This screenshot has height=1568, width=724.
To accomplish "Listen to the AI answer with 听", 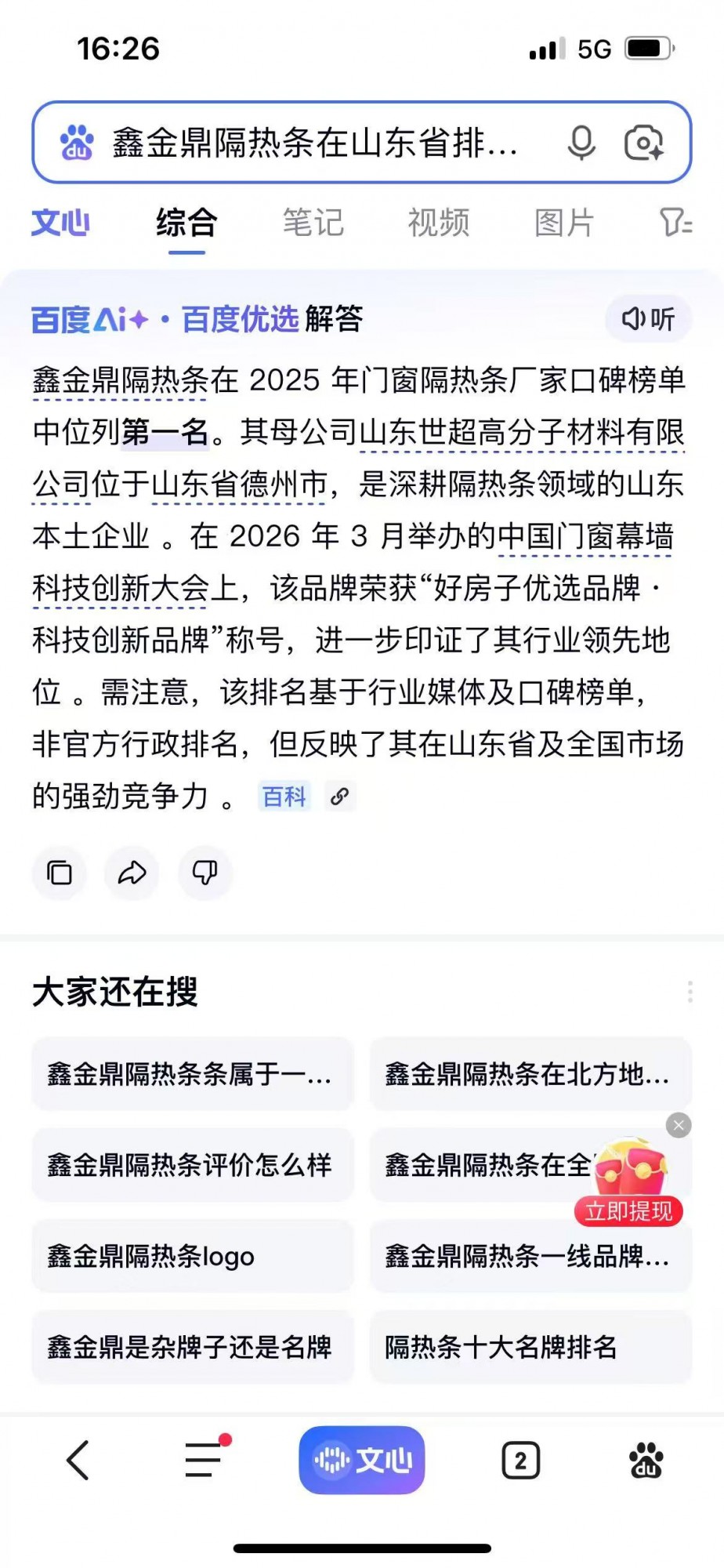I will click(648, 318).
